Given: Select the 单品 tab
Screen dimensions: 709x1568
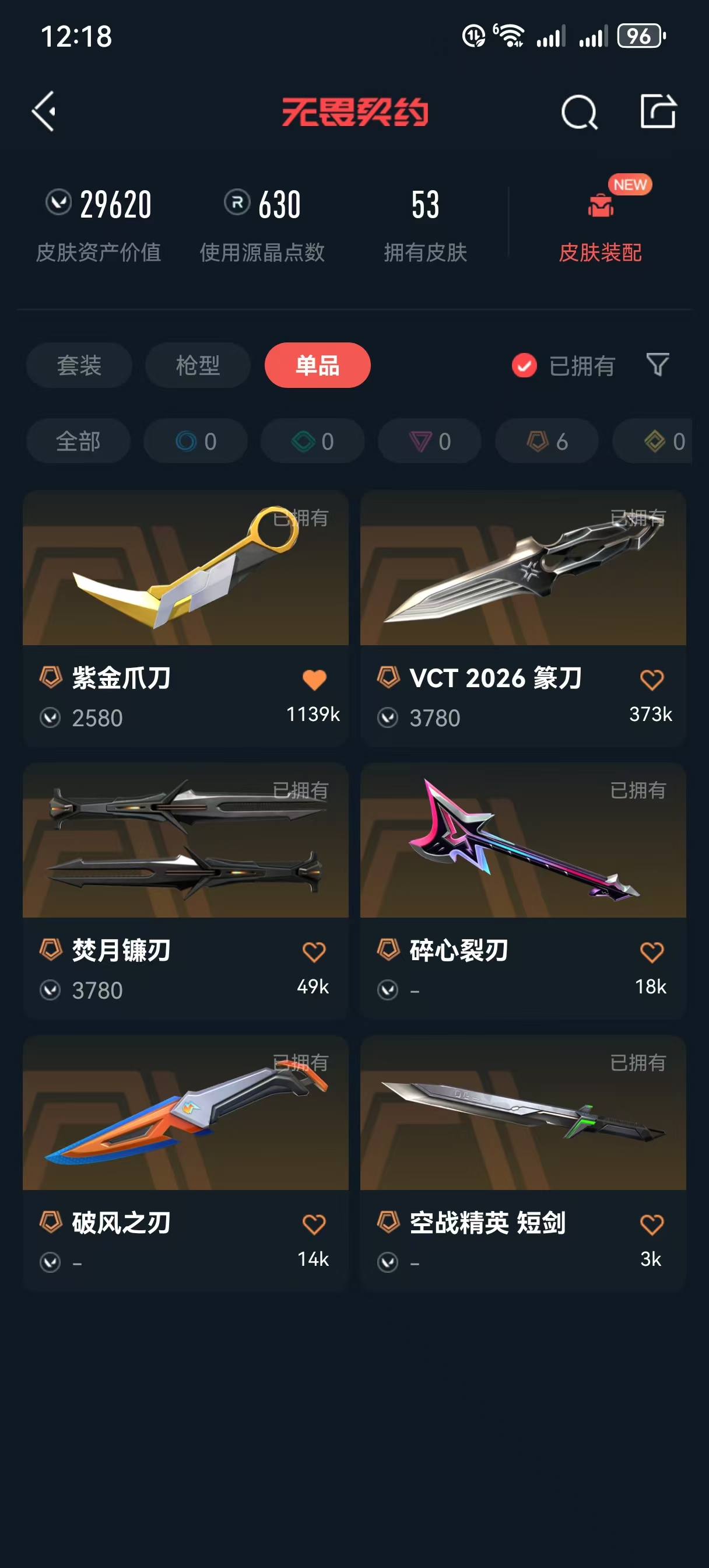Looking at the screenshot, I should coord(318,365).
